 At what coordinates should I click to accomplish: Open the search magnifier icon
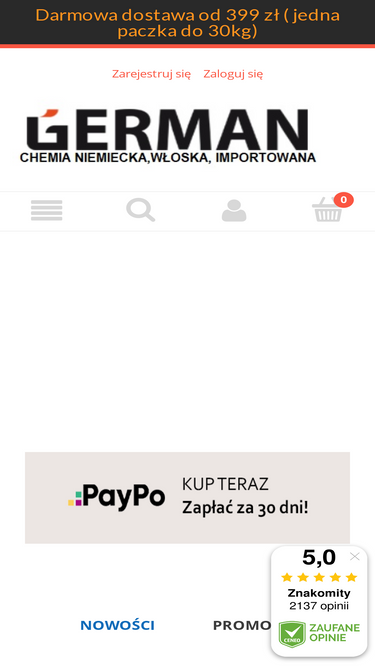pyautogui.click(x=140, y=210)
